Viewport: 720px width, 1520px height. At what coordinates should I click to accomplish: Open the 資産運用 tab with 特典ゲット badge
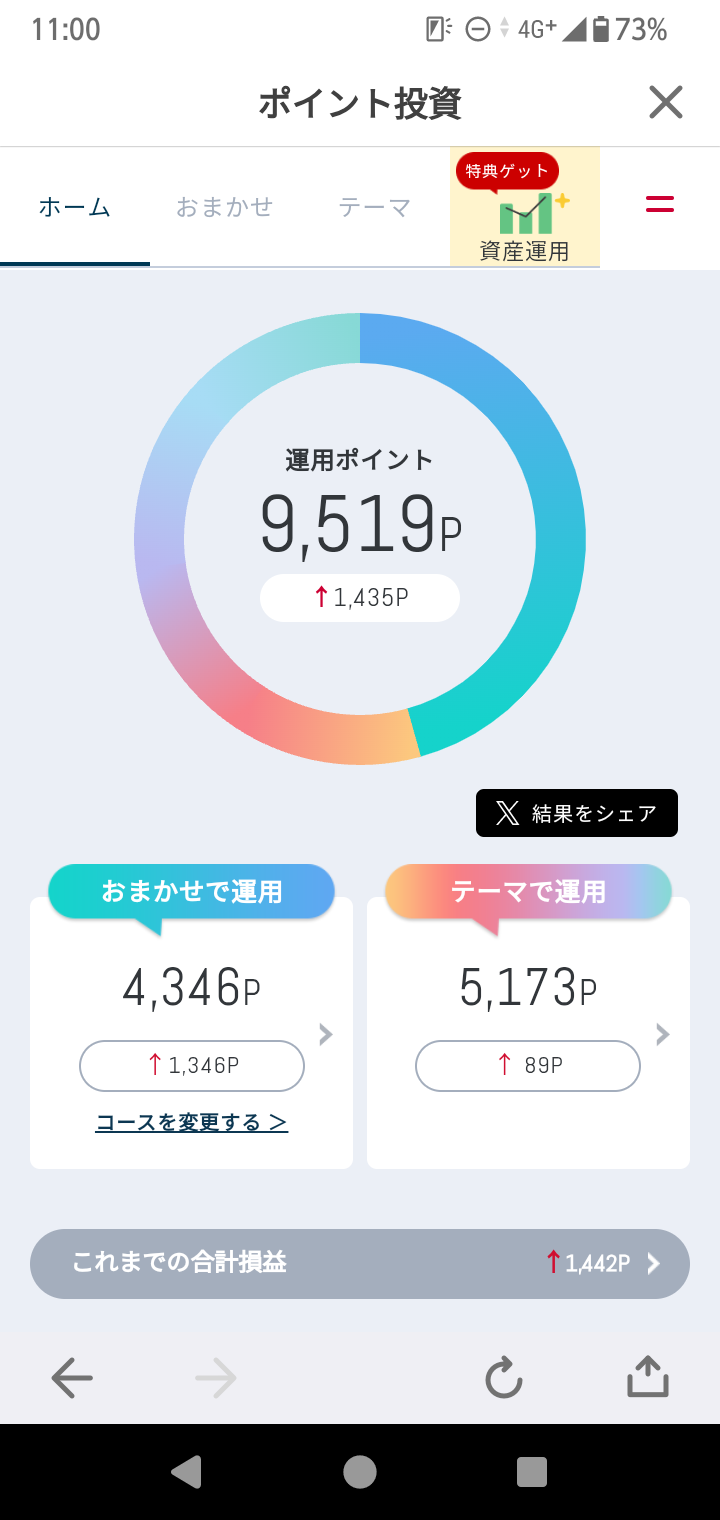525,208
